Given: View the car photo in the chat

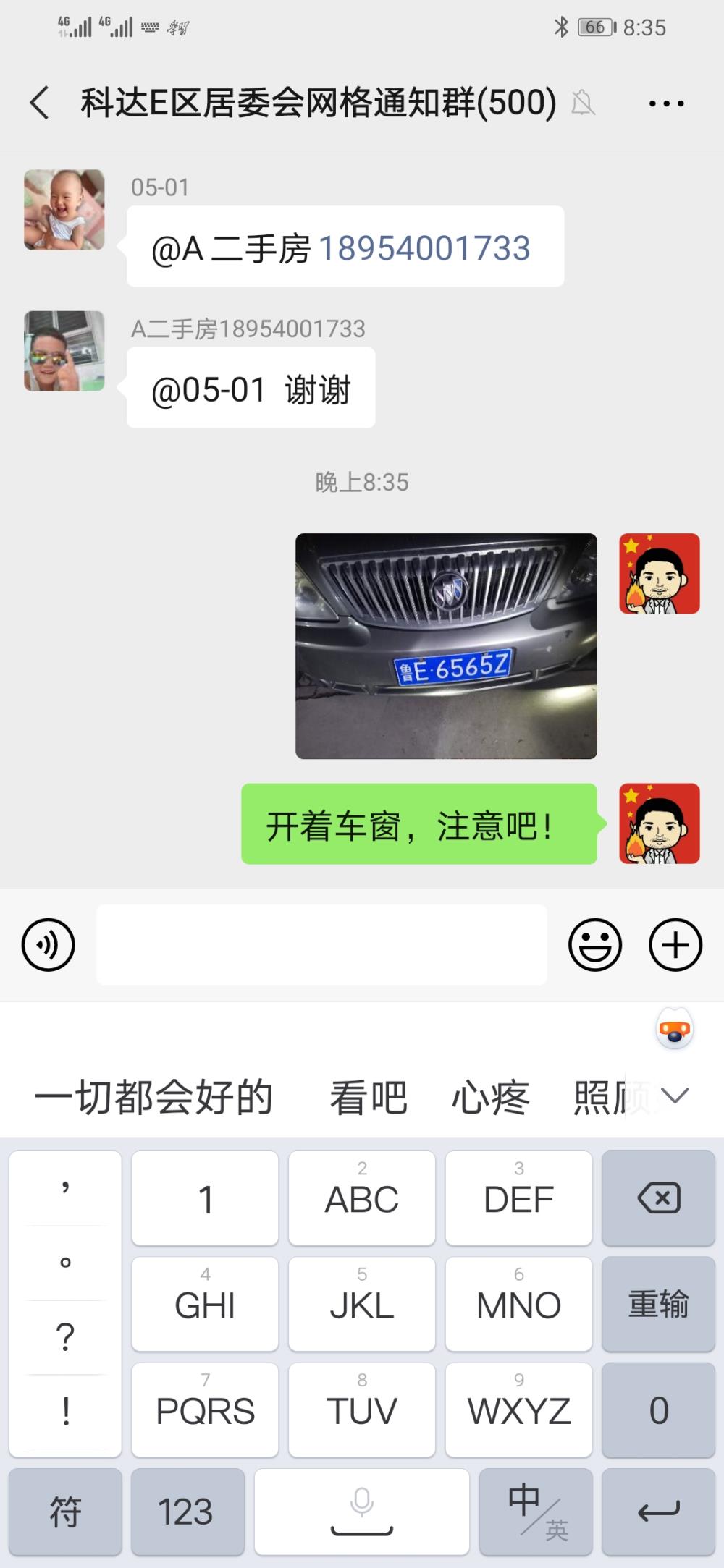Looking at the screenshot, I should (446, 645).
